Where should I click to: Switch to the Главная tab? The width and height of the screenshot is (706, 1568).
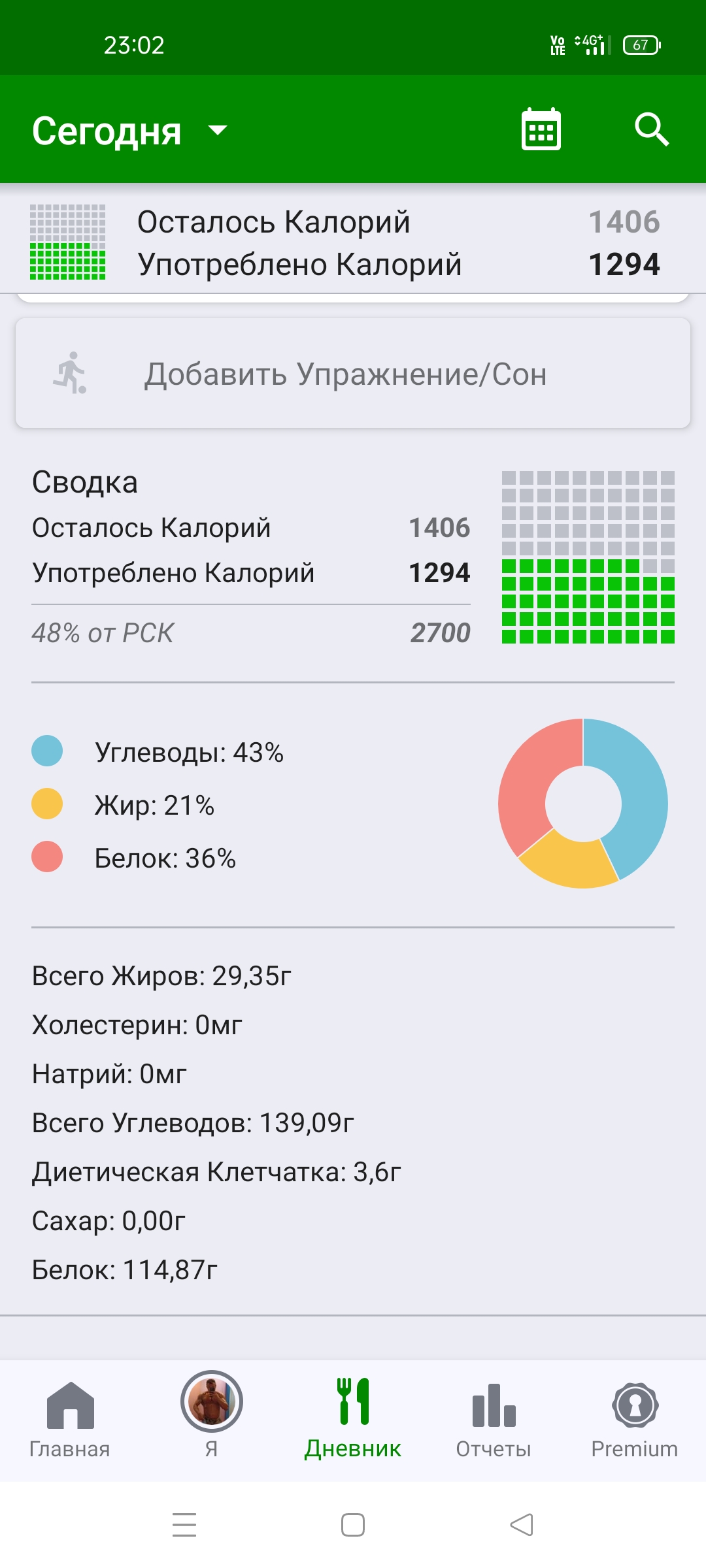(70, 1419)
